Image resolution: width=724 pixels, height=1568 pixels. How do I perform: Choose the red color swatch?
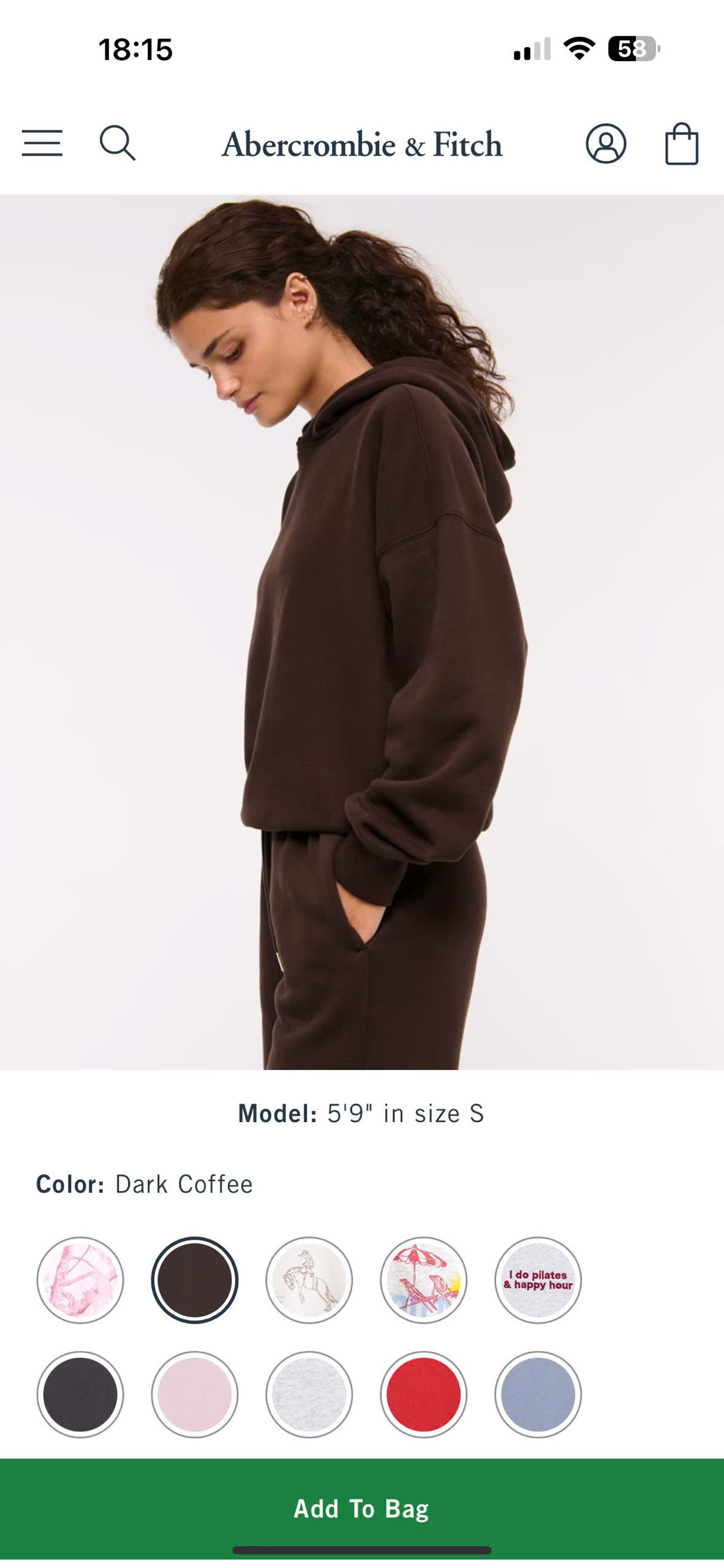click(424, 1395)
